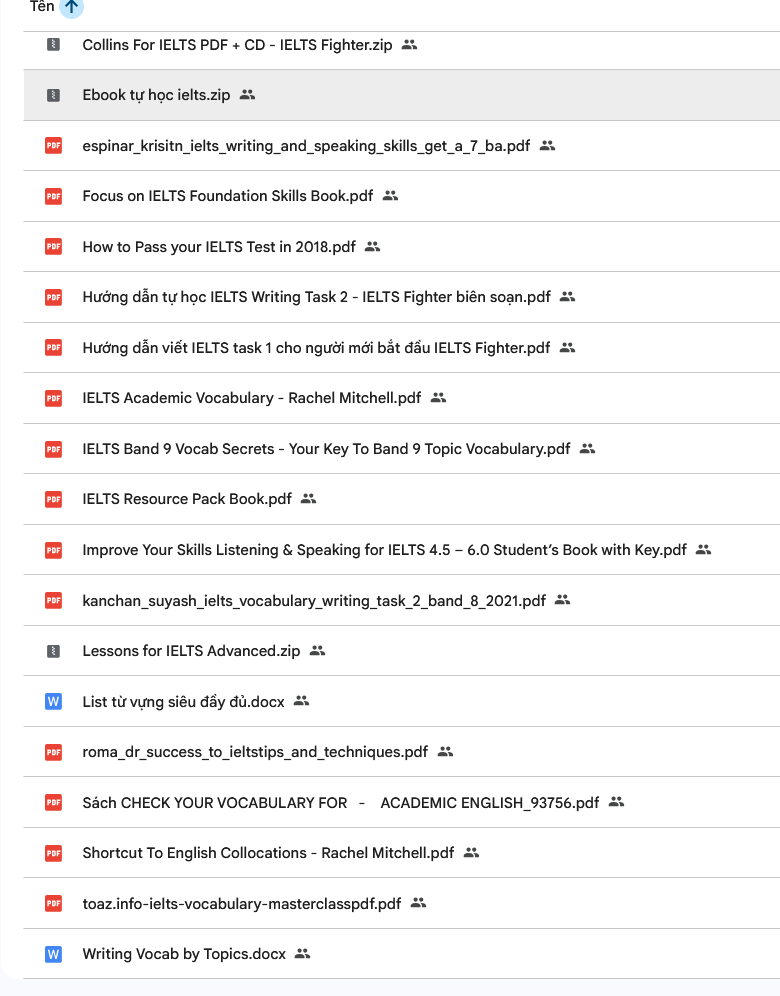This screenshot has width=780, height=996.
Task: Open Writing Vocab by Topics.docx
Action: coord(184,954)
